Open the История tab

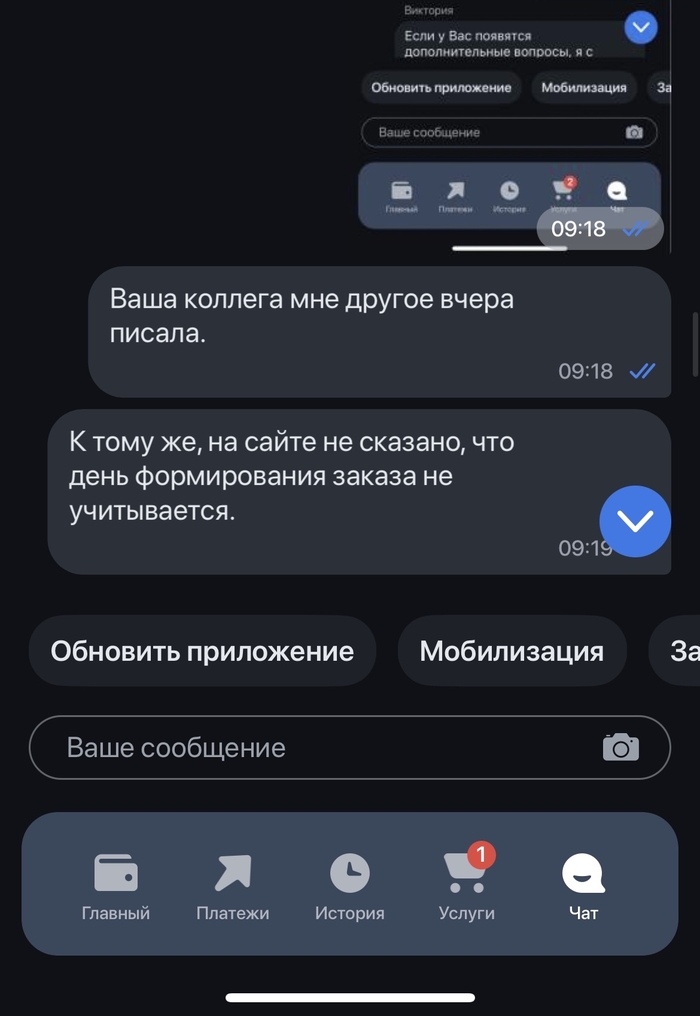point(349,885)
